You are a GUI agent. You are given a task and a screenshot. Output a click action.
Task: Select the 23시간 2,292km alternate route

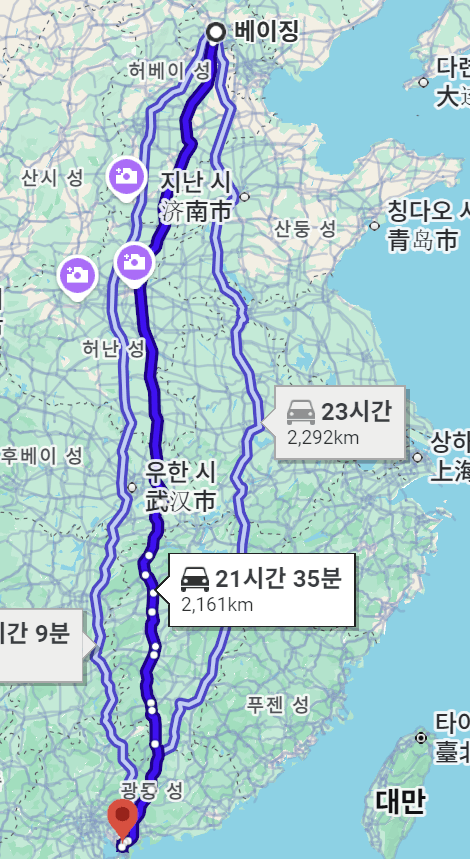coord(340,422)
